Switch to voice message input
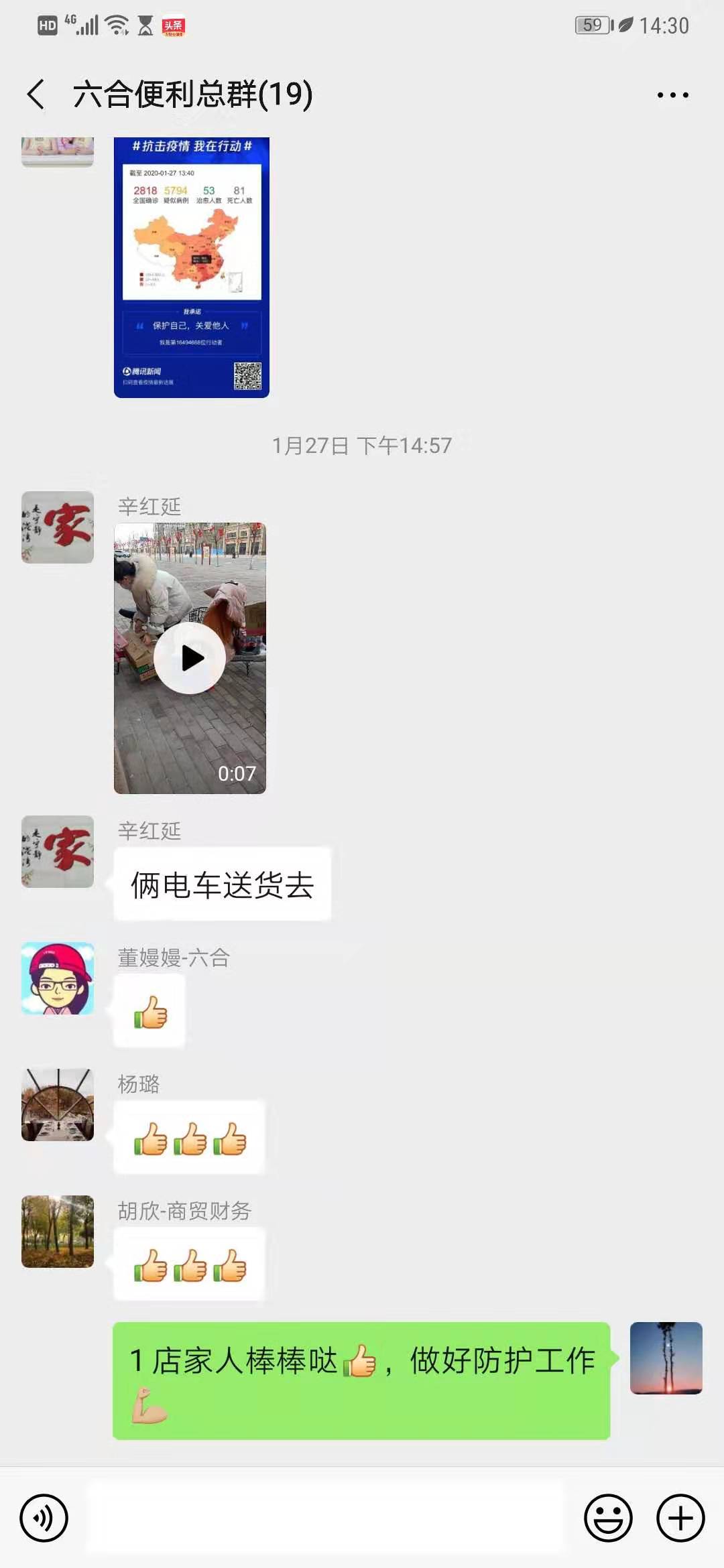 point(44,1518)
